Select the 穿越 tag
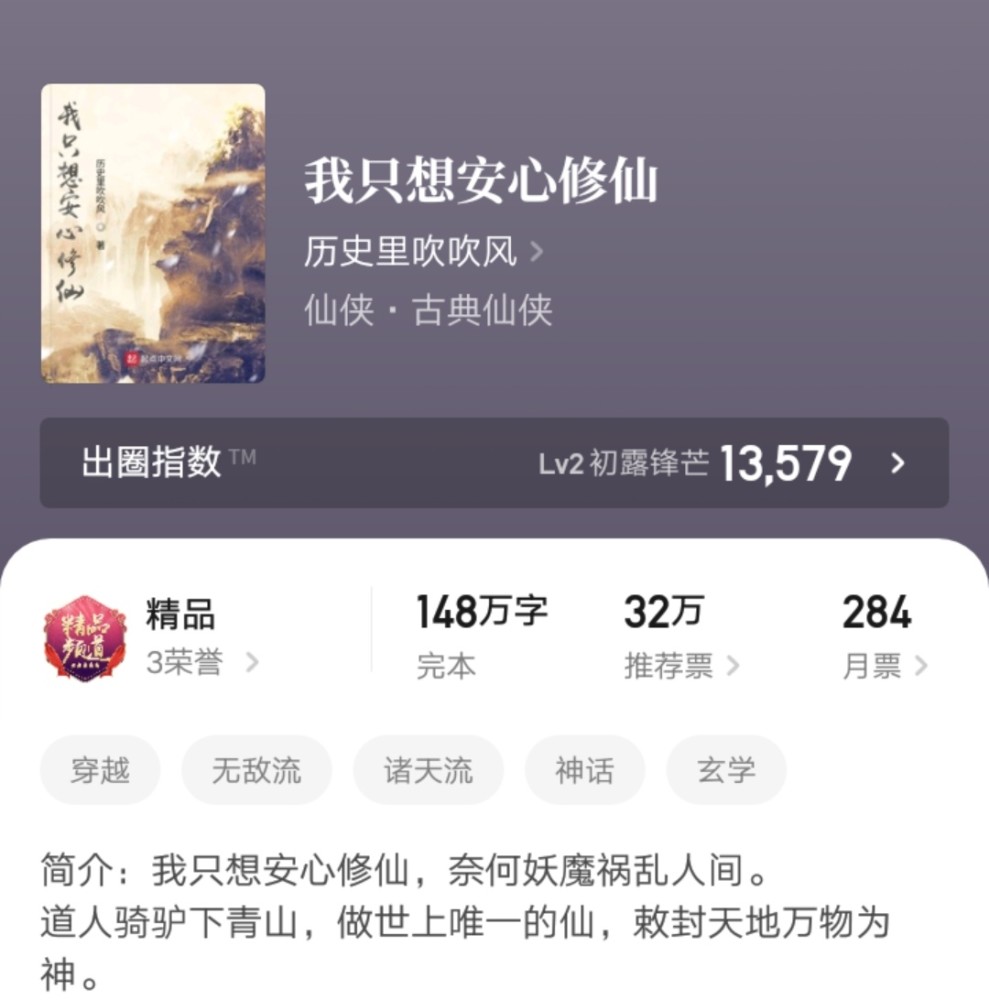The width and height of the screenshot is (989, 1000). [x=100, y=771]
